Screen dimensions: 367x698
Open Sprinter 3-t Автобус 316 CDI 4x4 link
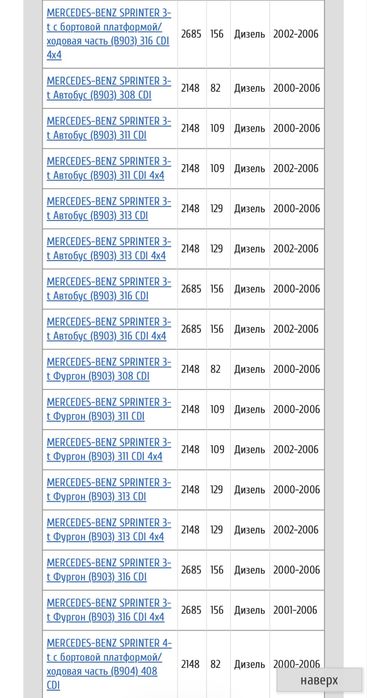pos(109,329)
